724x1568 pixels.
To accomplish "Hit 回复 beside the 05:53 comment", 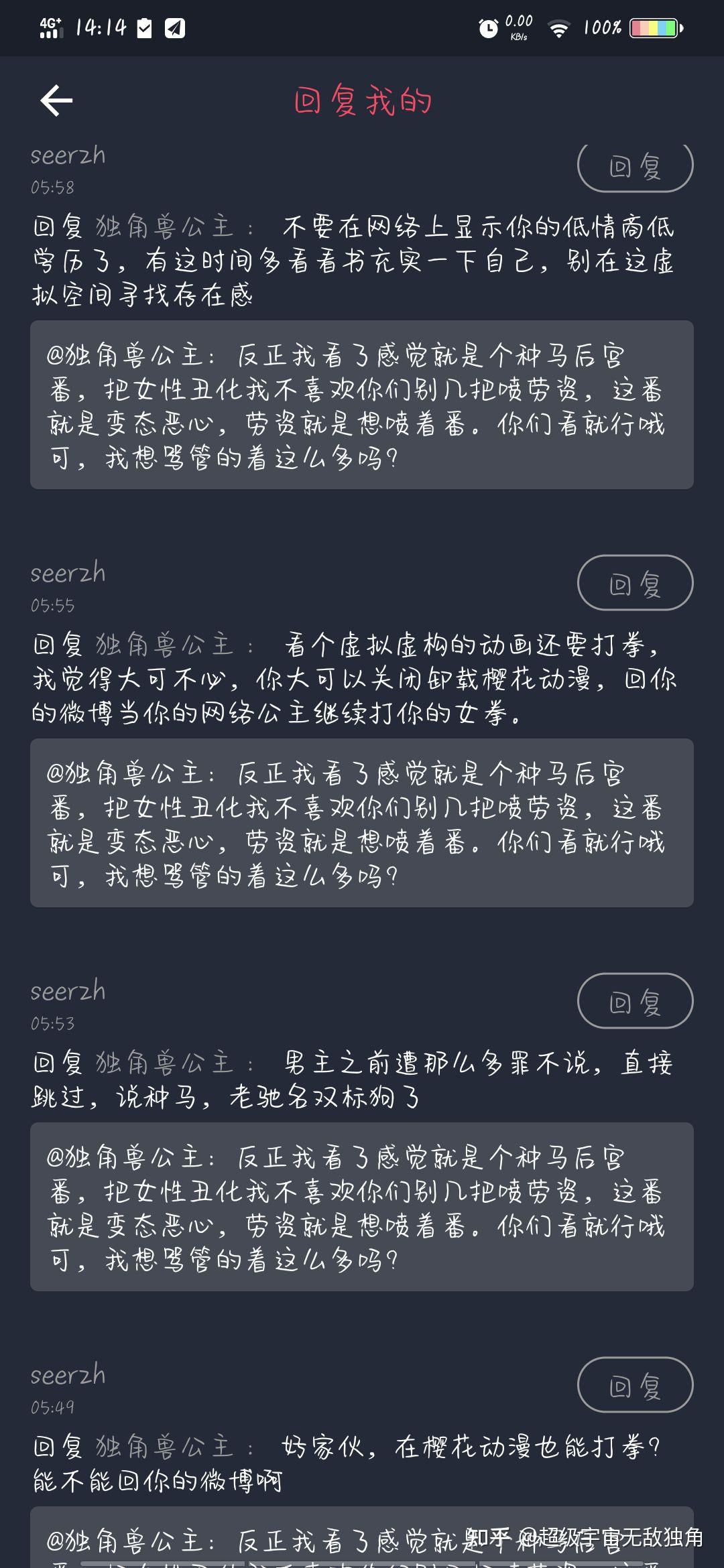I will tap(635, 1001).
